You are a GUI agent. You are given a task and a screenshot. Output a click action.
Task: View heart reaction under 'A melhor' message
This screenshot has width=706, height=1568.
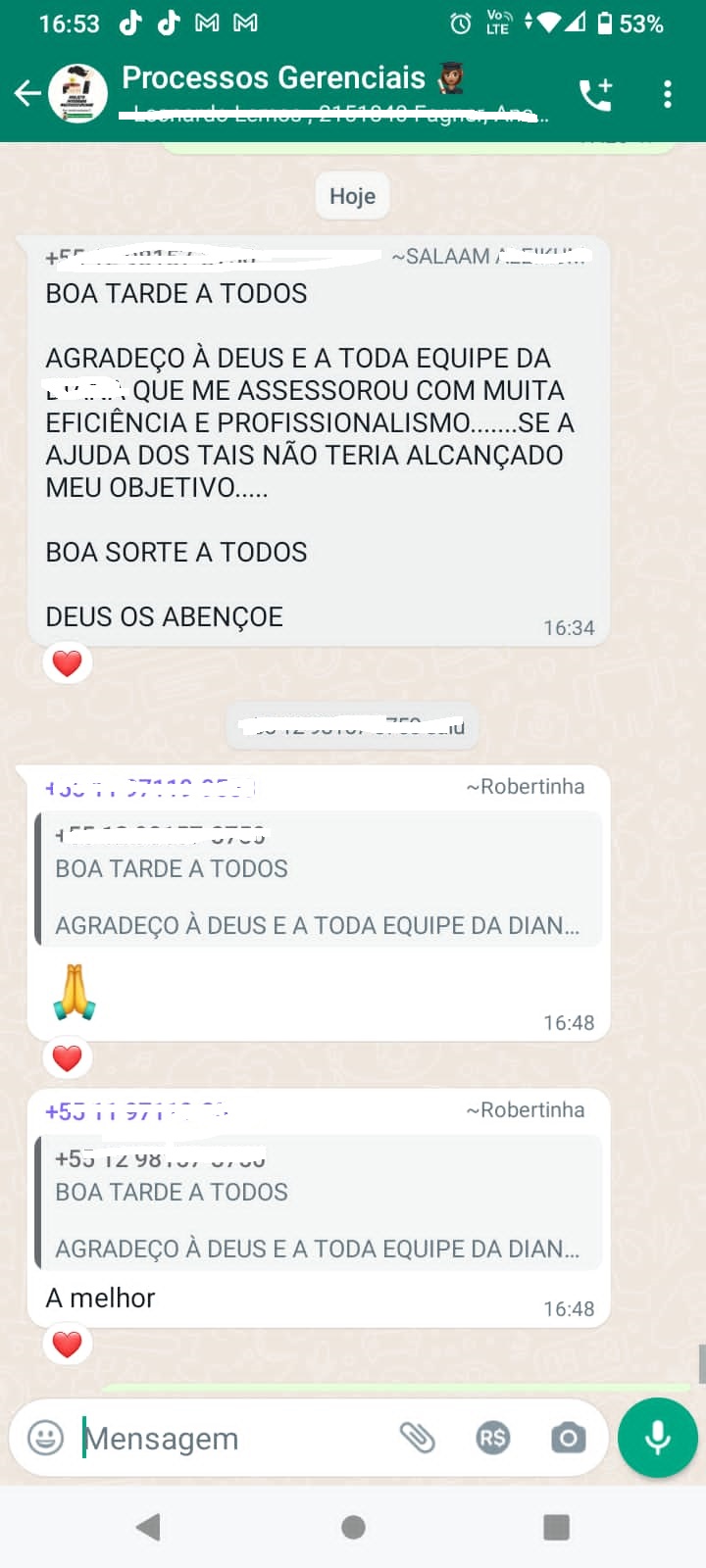pyautogui.click(x=67, y=1344)
